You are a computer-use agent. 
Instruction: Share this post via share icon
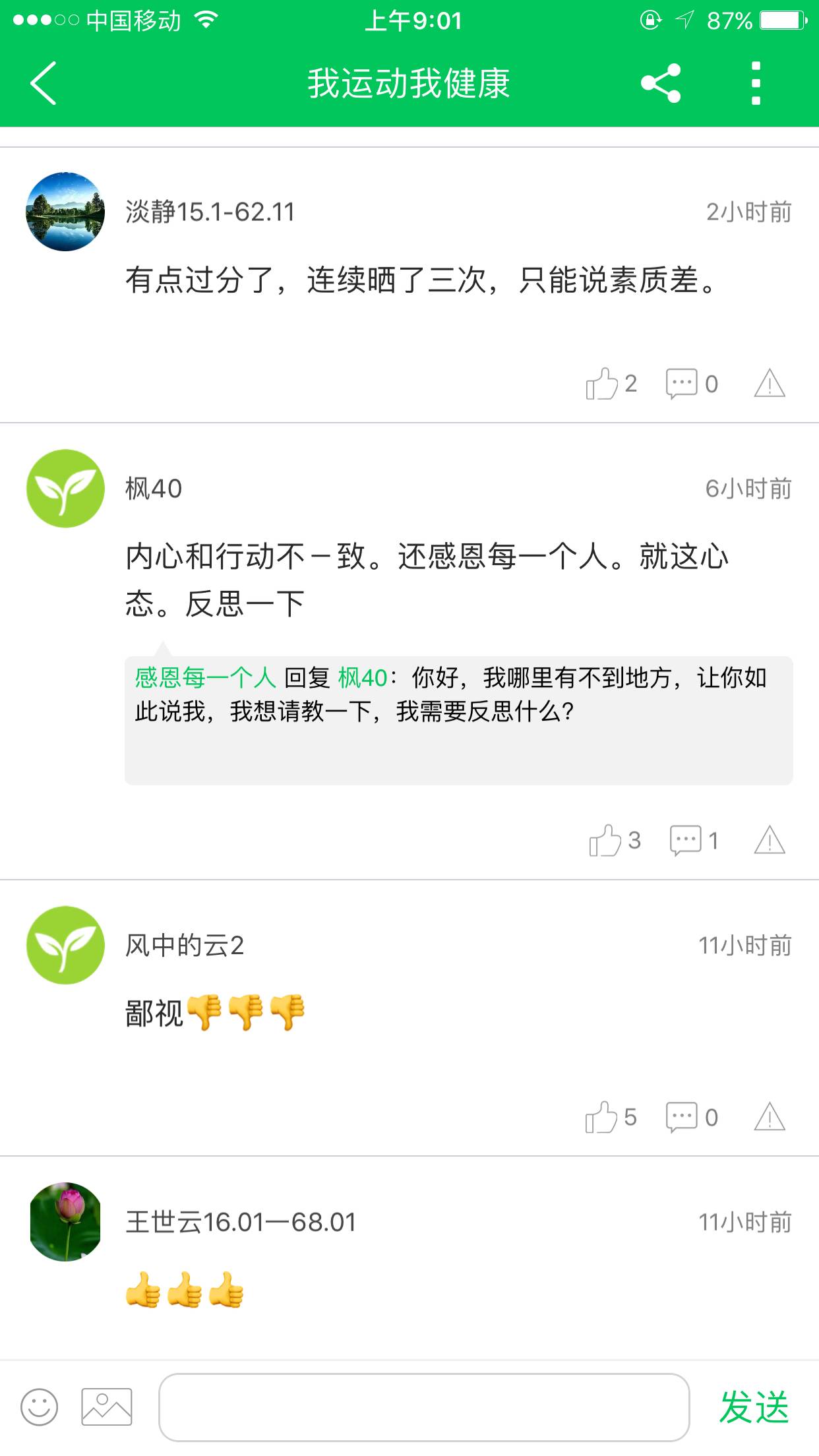661,83
